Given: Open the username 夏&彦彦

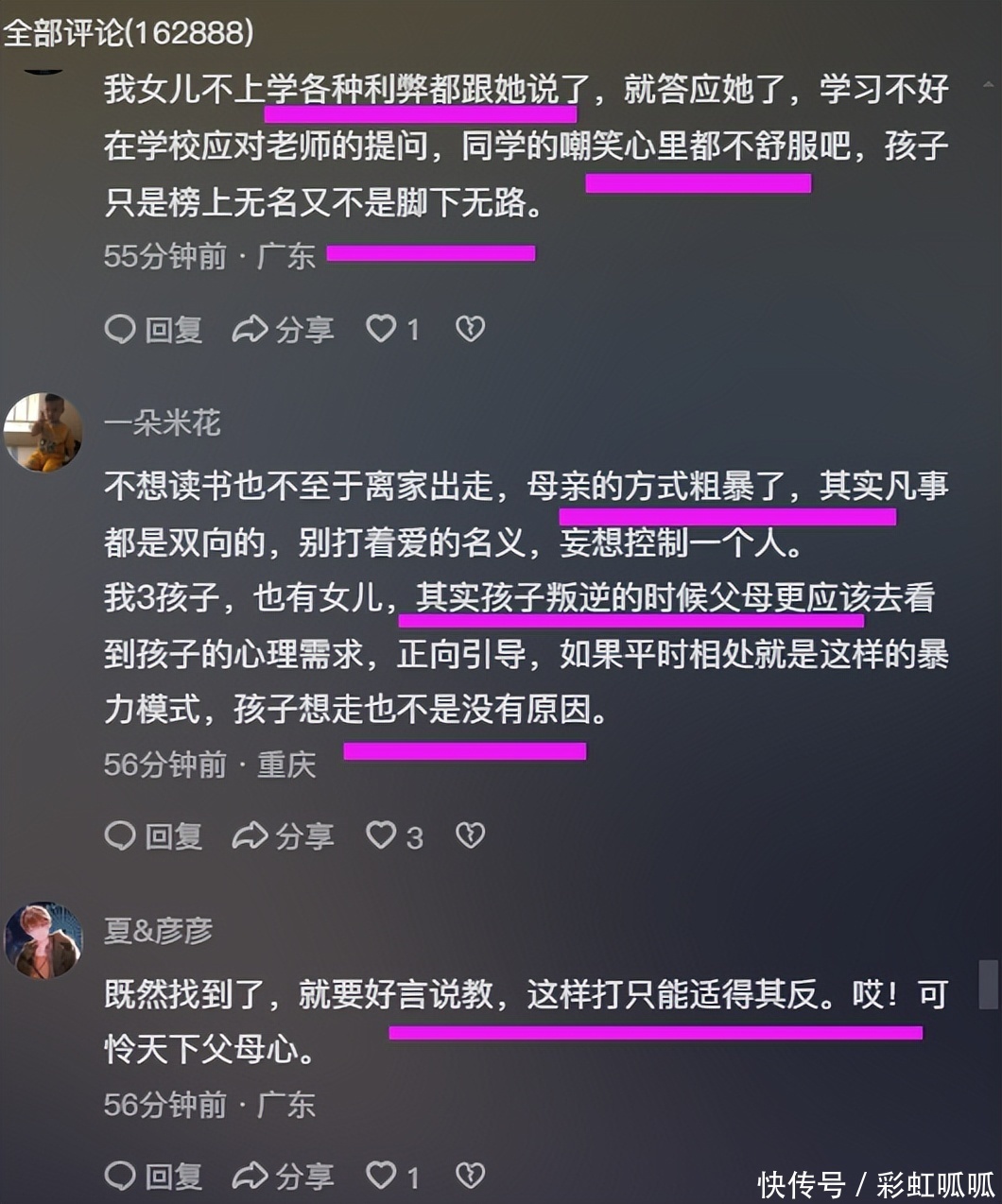Looking at the screenshot, I should pos(158,931).
